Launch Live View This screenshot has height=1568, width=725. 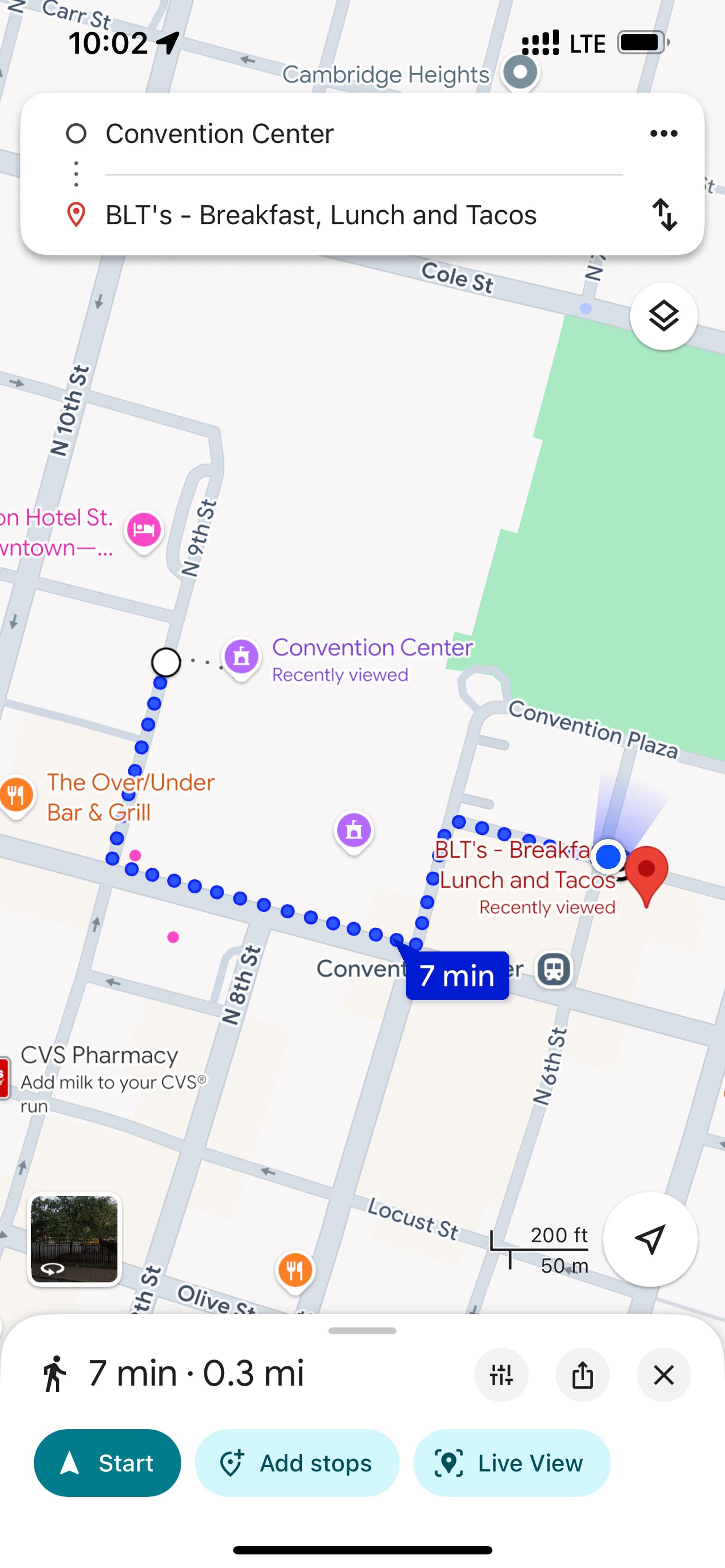pyautogui.click(x=511, y=1463)
